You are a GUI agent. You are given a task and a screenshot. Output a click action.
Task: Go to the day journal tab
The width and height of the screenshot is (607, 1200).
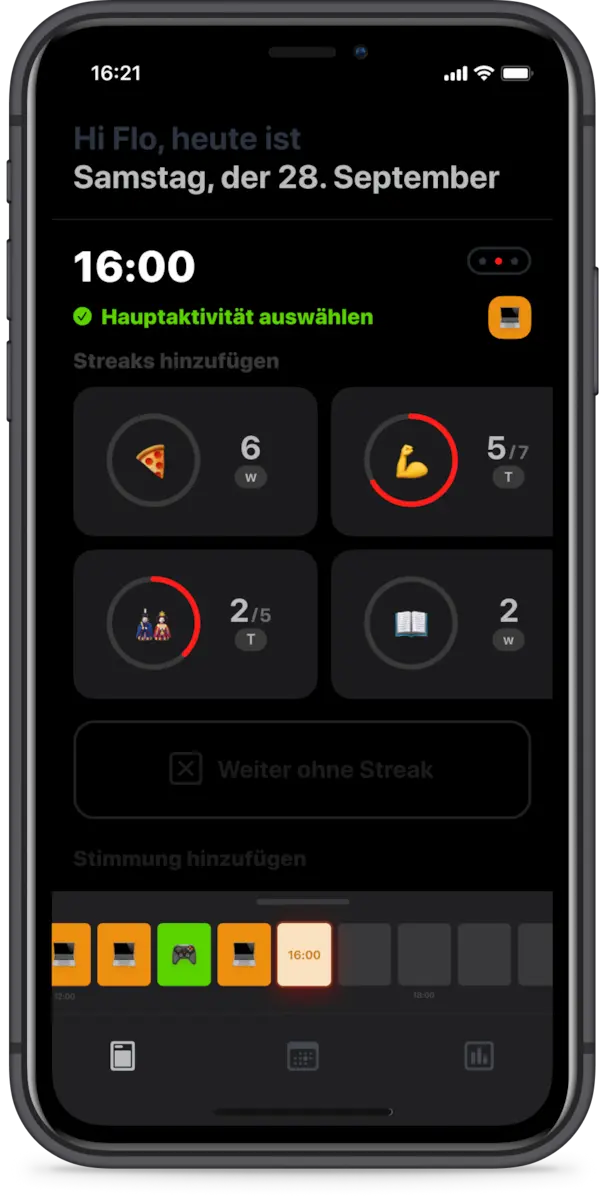[123, 1056]
